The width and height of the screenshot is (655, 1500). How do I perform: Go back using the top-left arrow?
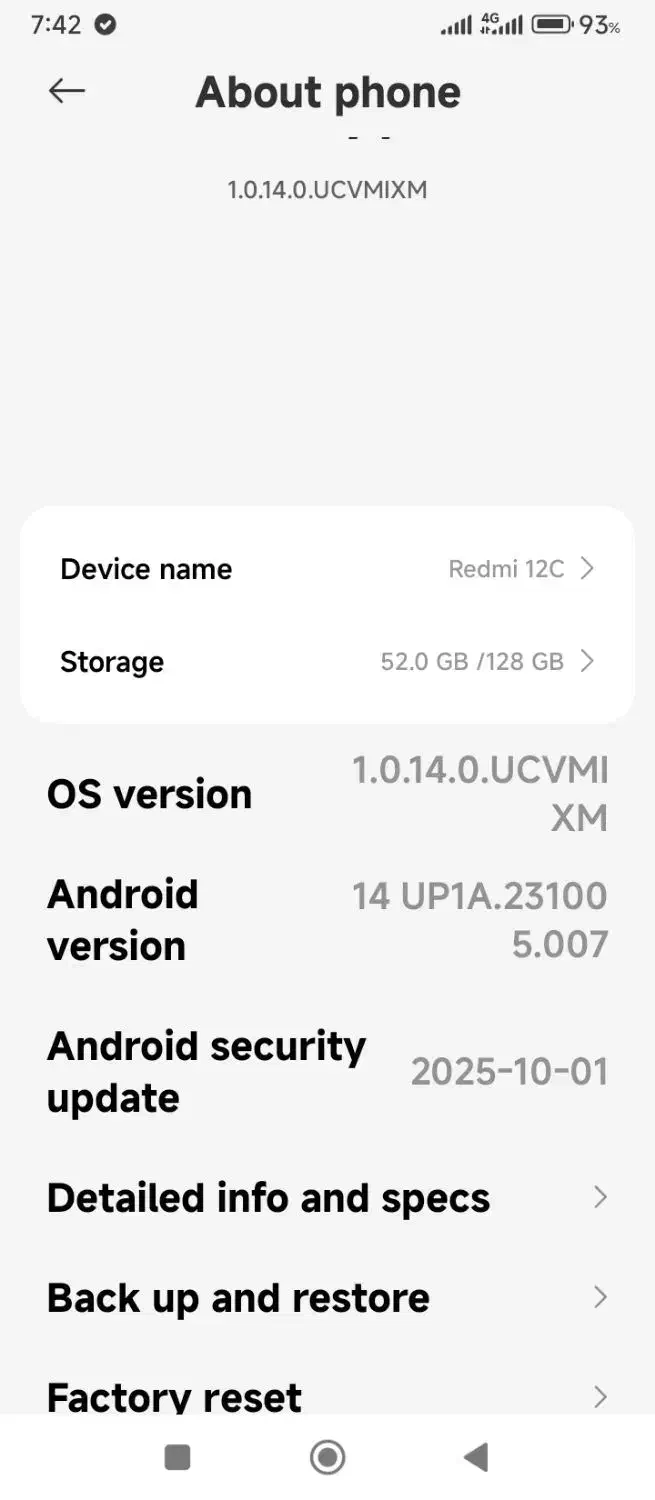[x=67, y=91]
